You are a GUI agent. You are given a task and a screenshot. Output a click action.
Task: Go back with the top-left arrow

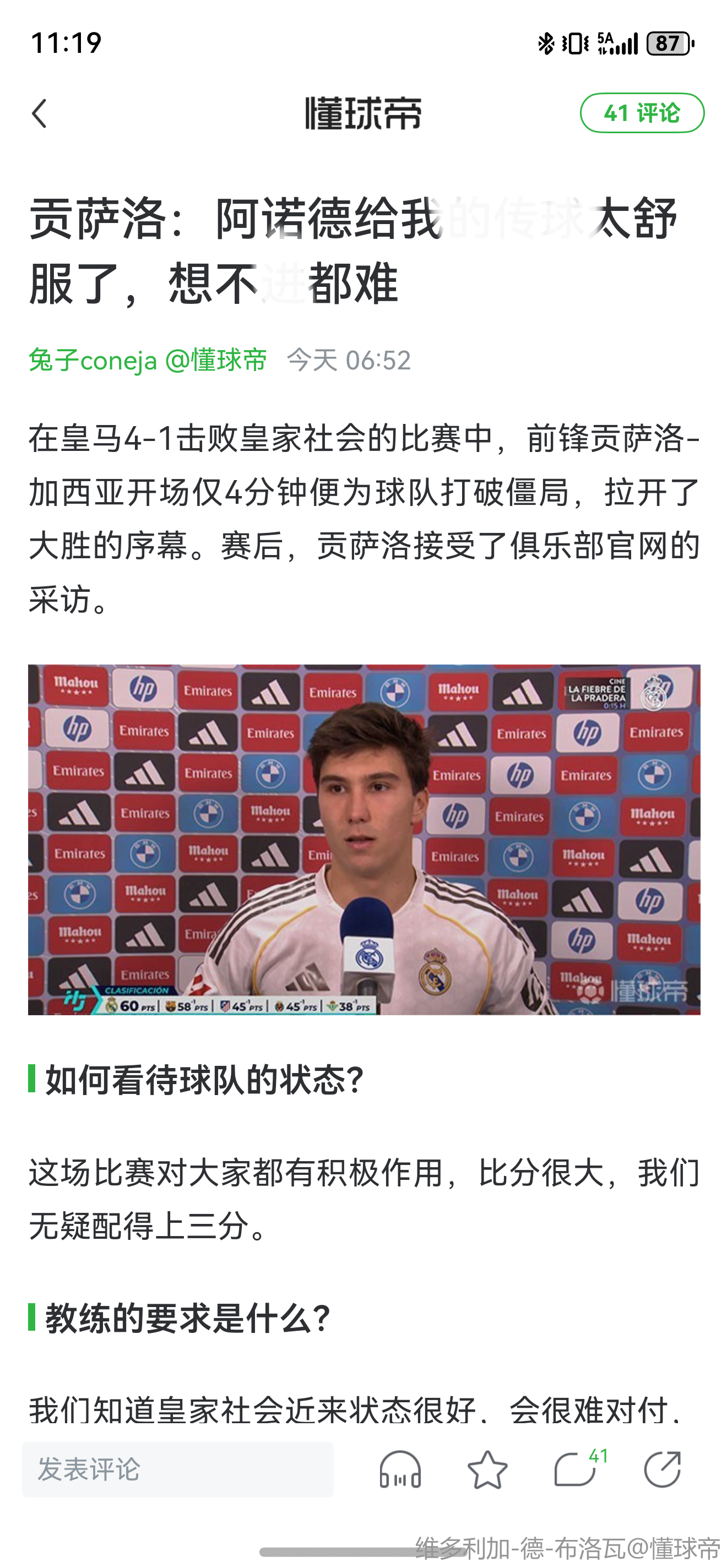pyautogui.click(x=40, y=113)
